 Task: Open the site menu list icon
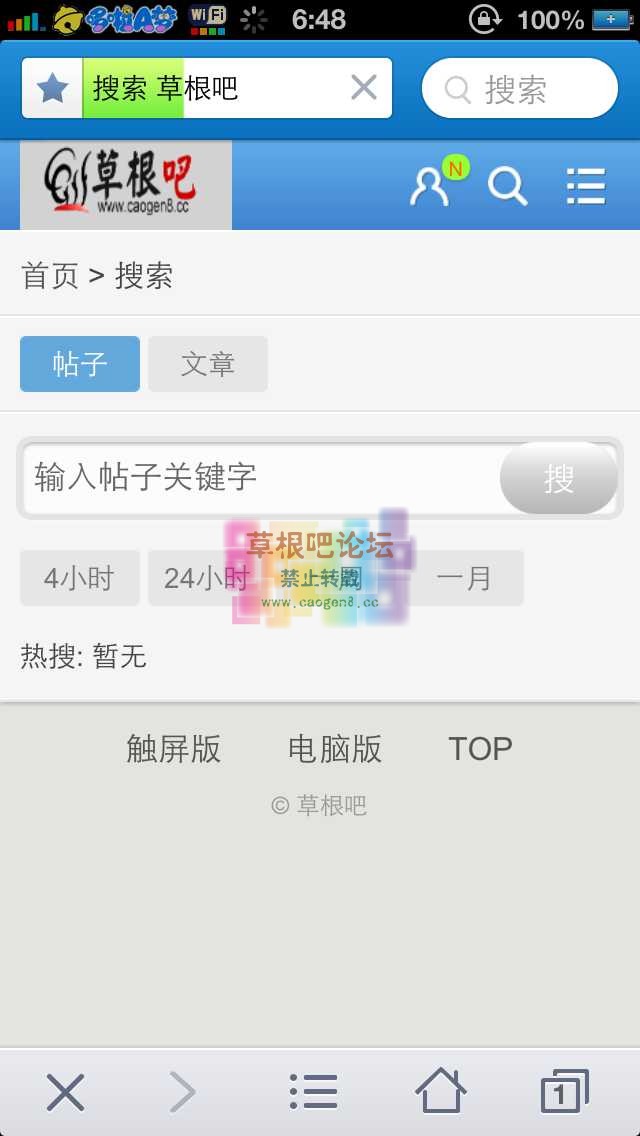tap(586, 185)
